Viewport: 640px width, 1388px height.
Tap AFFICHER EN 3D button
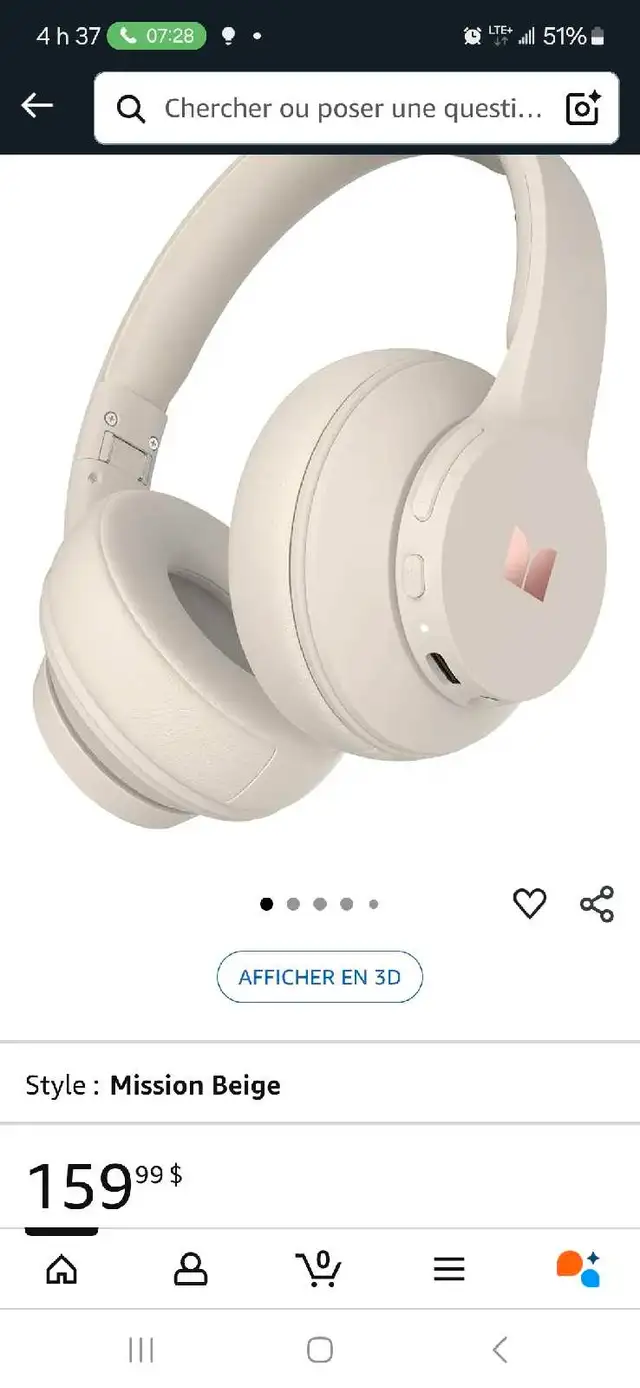point(320,977)
